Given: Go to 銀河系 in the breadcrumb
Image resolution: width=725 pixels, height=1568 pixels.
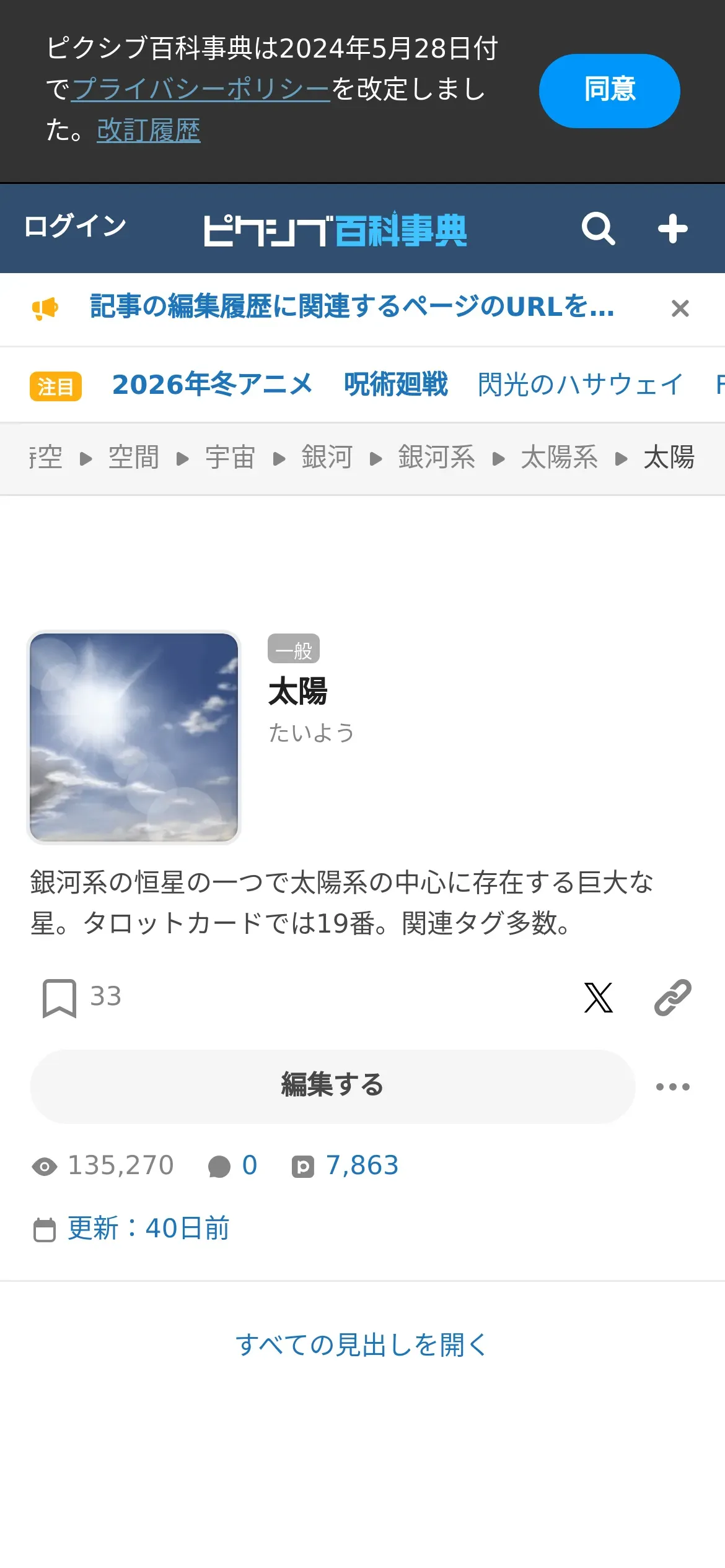Looking at the screenshot, I should click(x=436, y=458).
